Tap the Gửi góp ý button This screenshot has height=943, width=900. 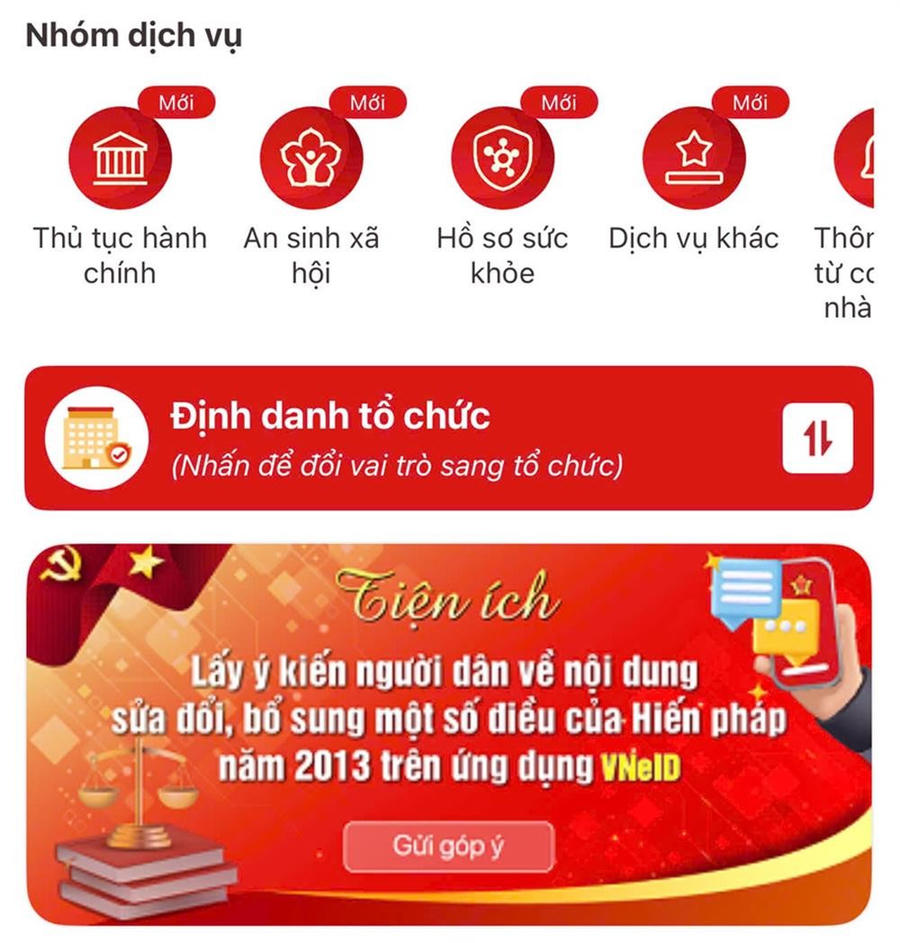(448, 847)
